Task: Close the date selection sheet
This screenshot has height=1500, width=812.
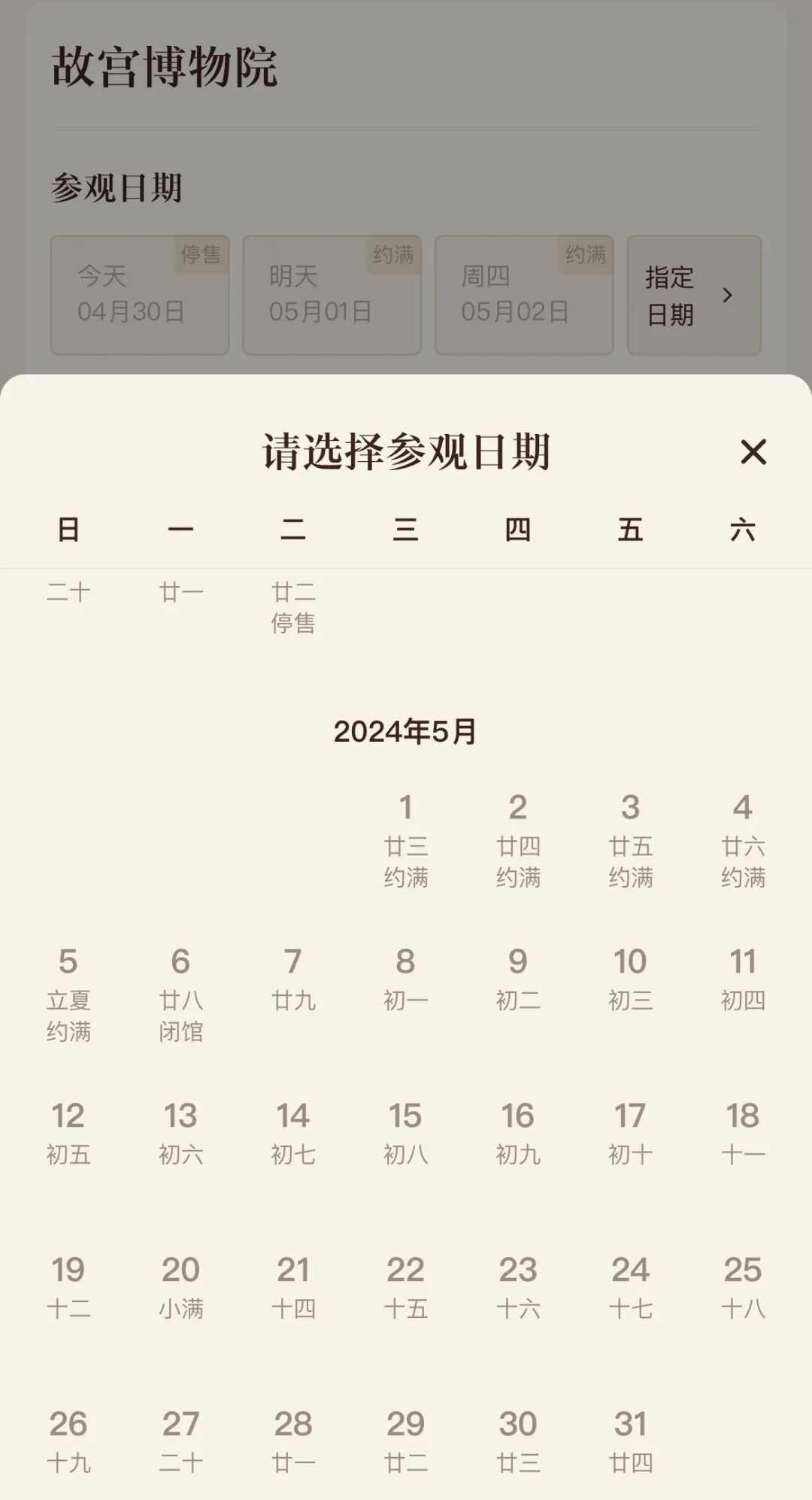Action: pyautogui.click(x=753, y=452)
